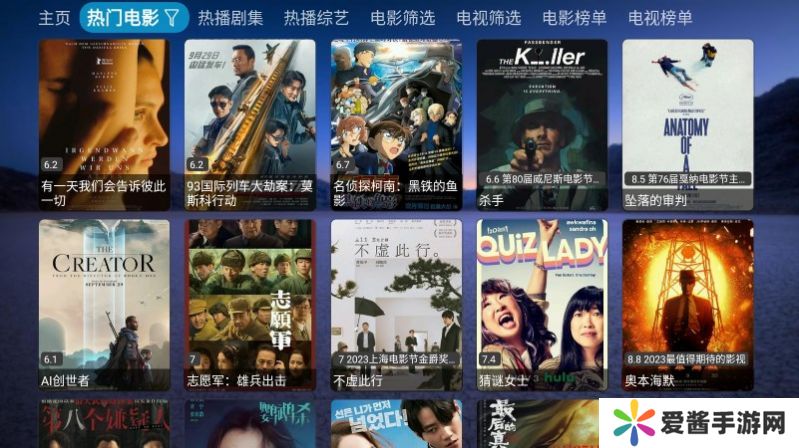799x448 pixels.
Task: Open the 不虚此行 movie card
Action: coord(396,304)
